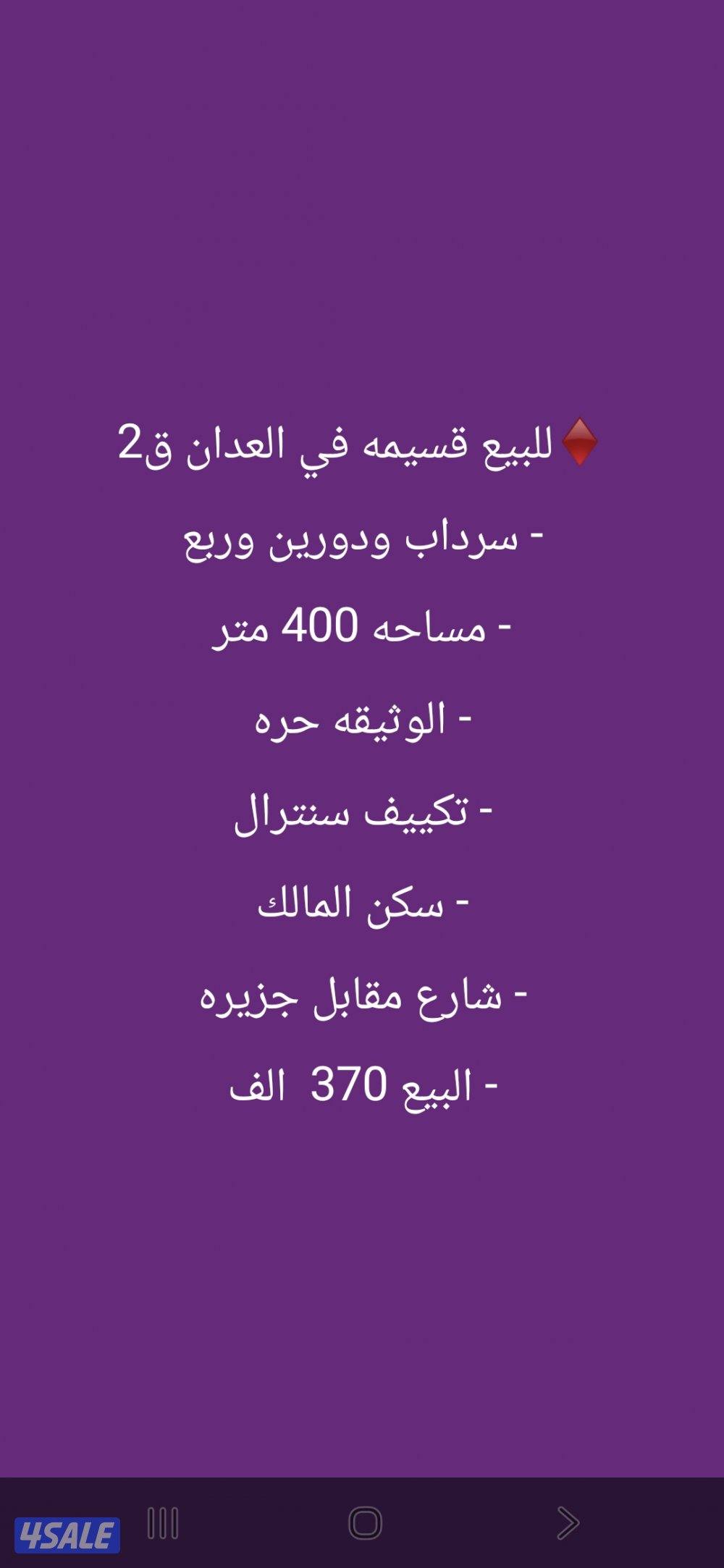Viewport: 724px width, 1568px height.
Task: Select the line 'الوثيقه حره'
Action: coord(362,720)
